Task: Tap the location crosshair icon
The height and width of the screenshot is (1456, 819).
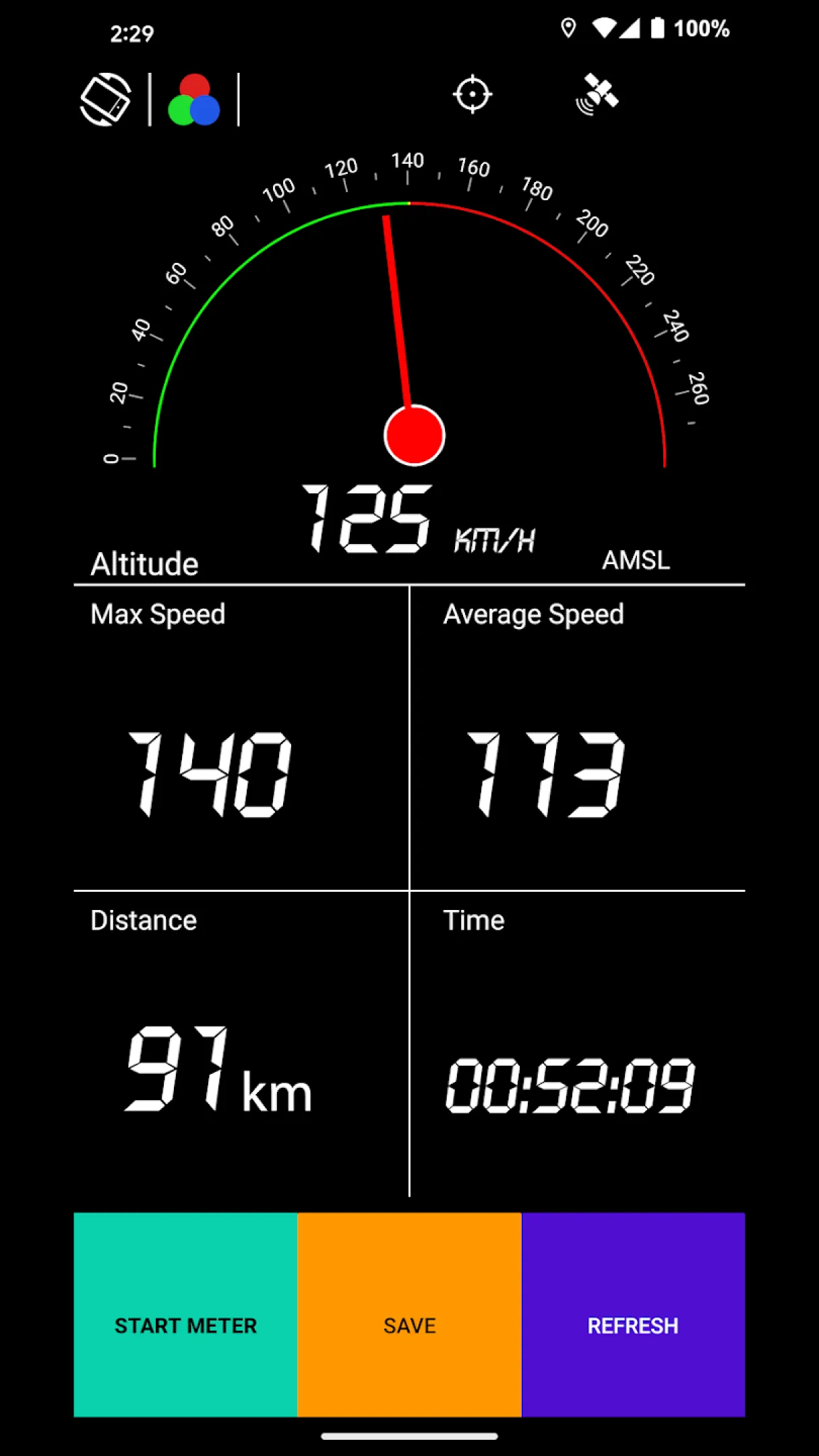Action: tap(472, 94)
